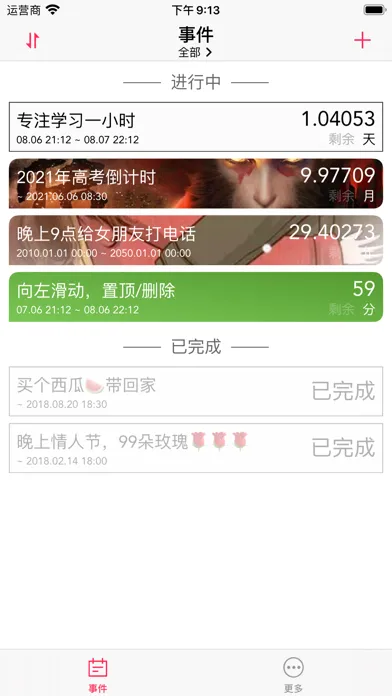The height and width of the screenshot is (696, 392).
Task: Tap the sort arrows icon
Action: point(32,40)
